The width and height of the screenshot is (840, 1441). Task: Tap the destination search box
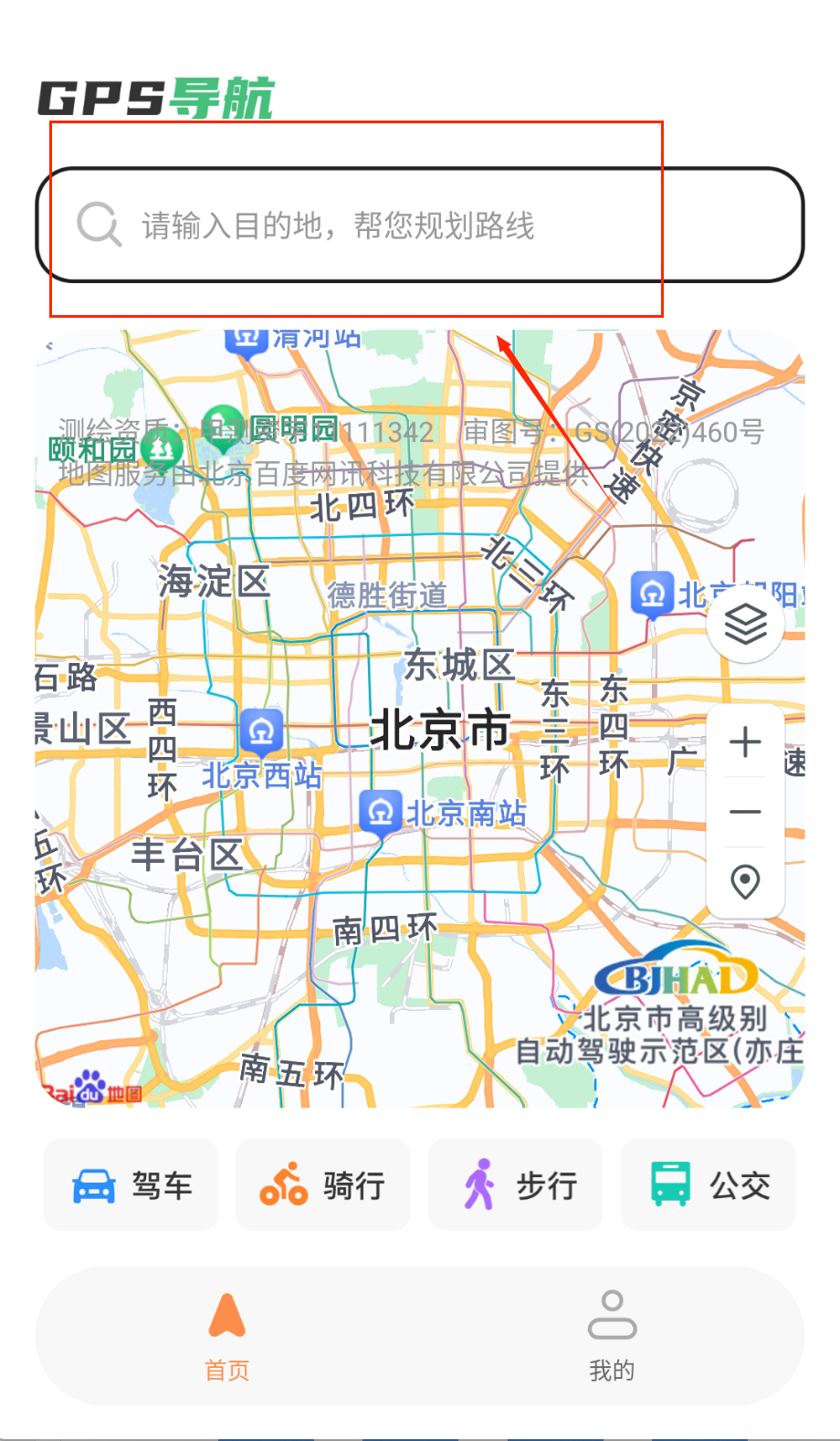(420, 225)
